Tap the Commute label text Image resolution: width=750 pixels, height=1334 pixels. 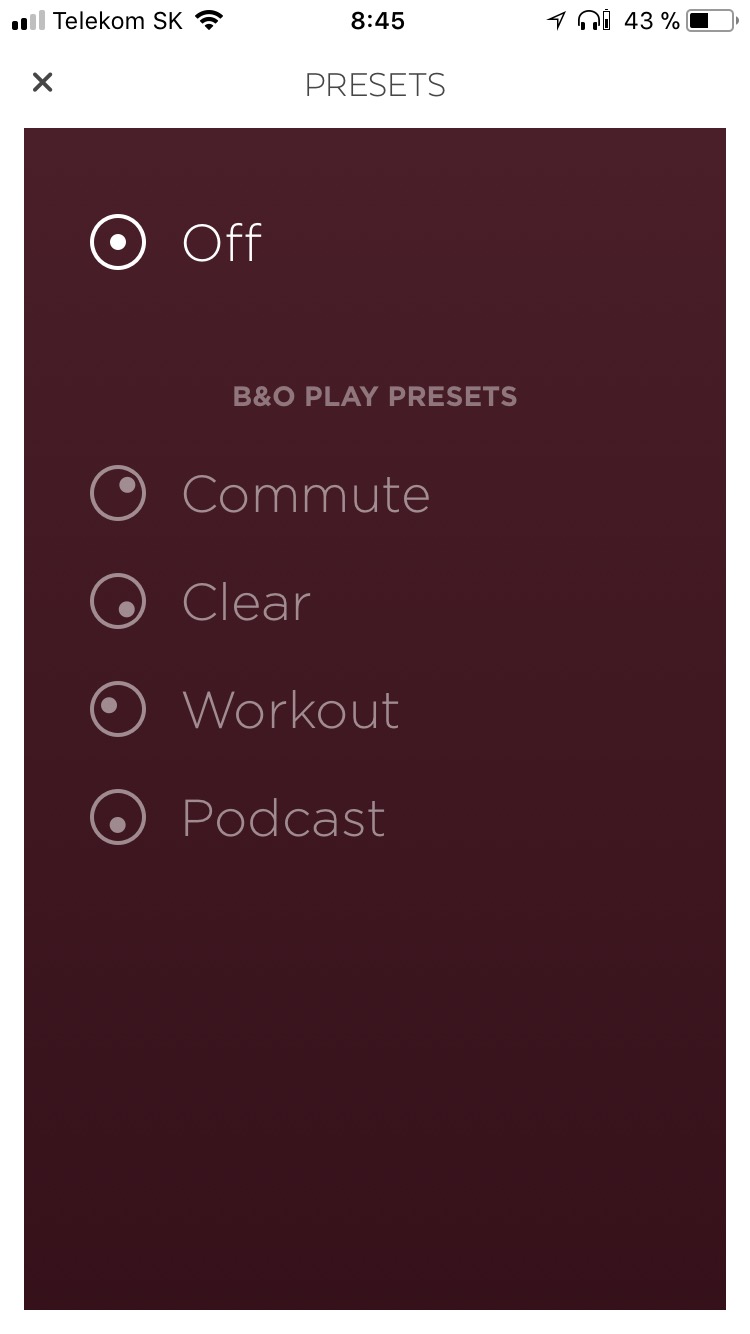tap(305, 493)
